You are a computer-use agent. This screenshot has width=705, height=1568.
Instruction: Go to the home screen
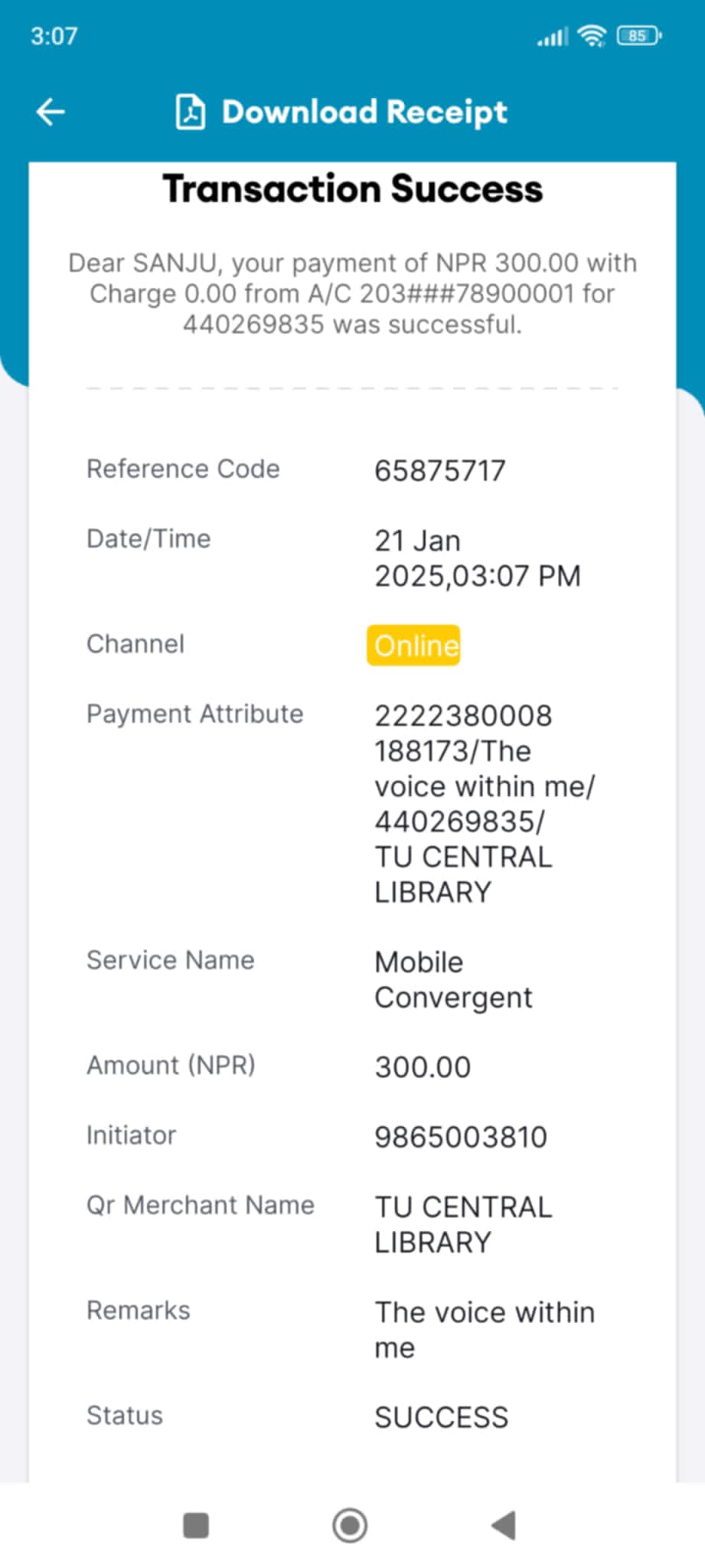coord(350,1525)
